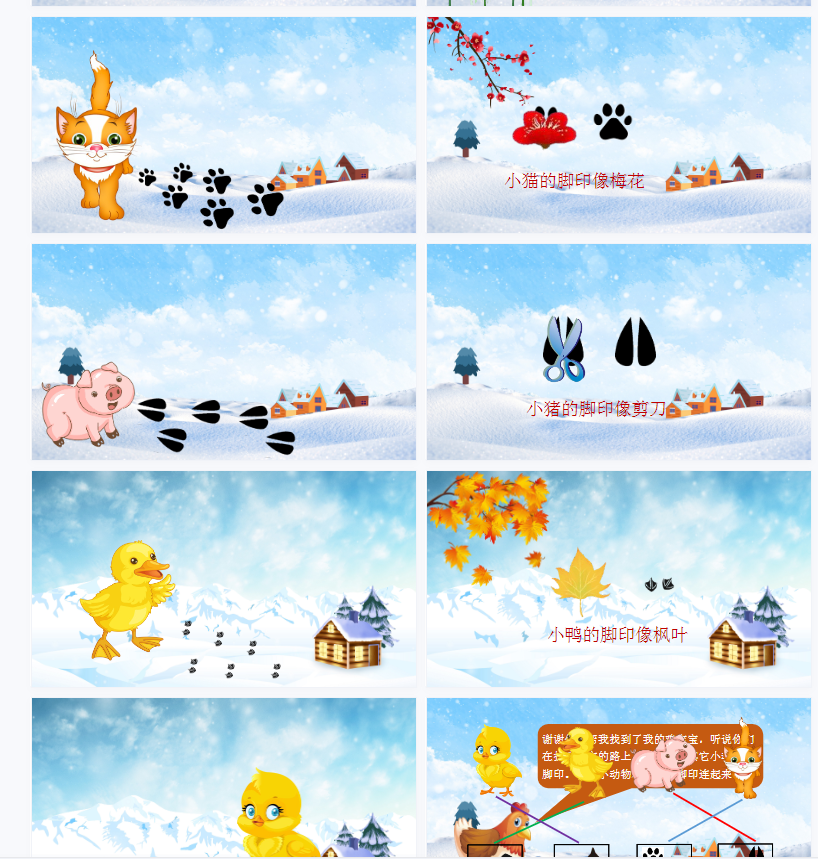Viewport: 818px width, 859px height.
Task: Open the slide with the pink pig and hoof prints
Action: (x=223, y=352)
